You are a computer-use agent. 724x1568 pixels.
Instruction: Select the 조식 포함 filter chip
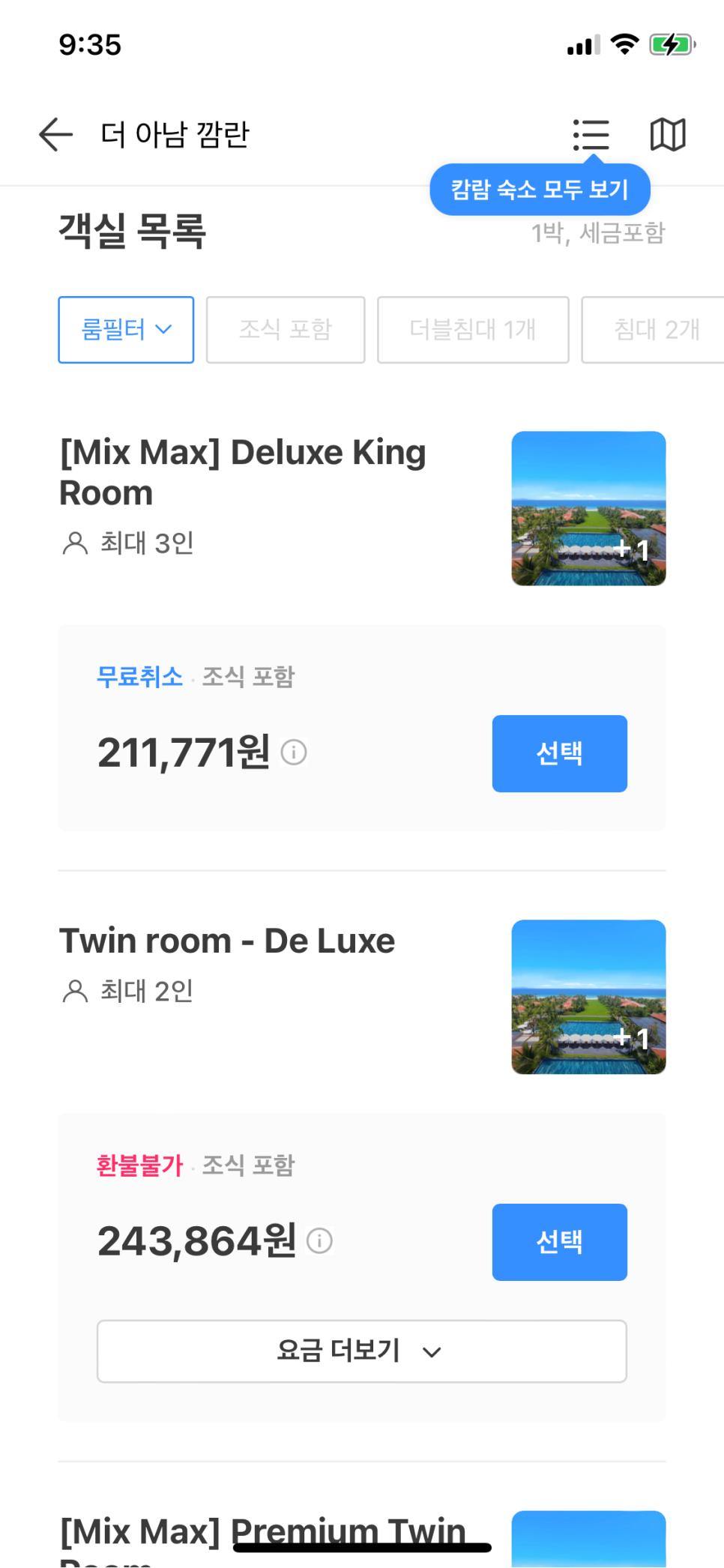[x=286, y=330]
